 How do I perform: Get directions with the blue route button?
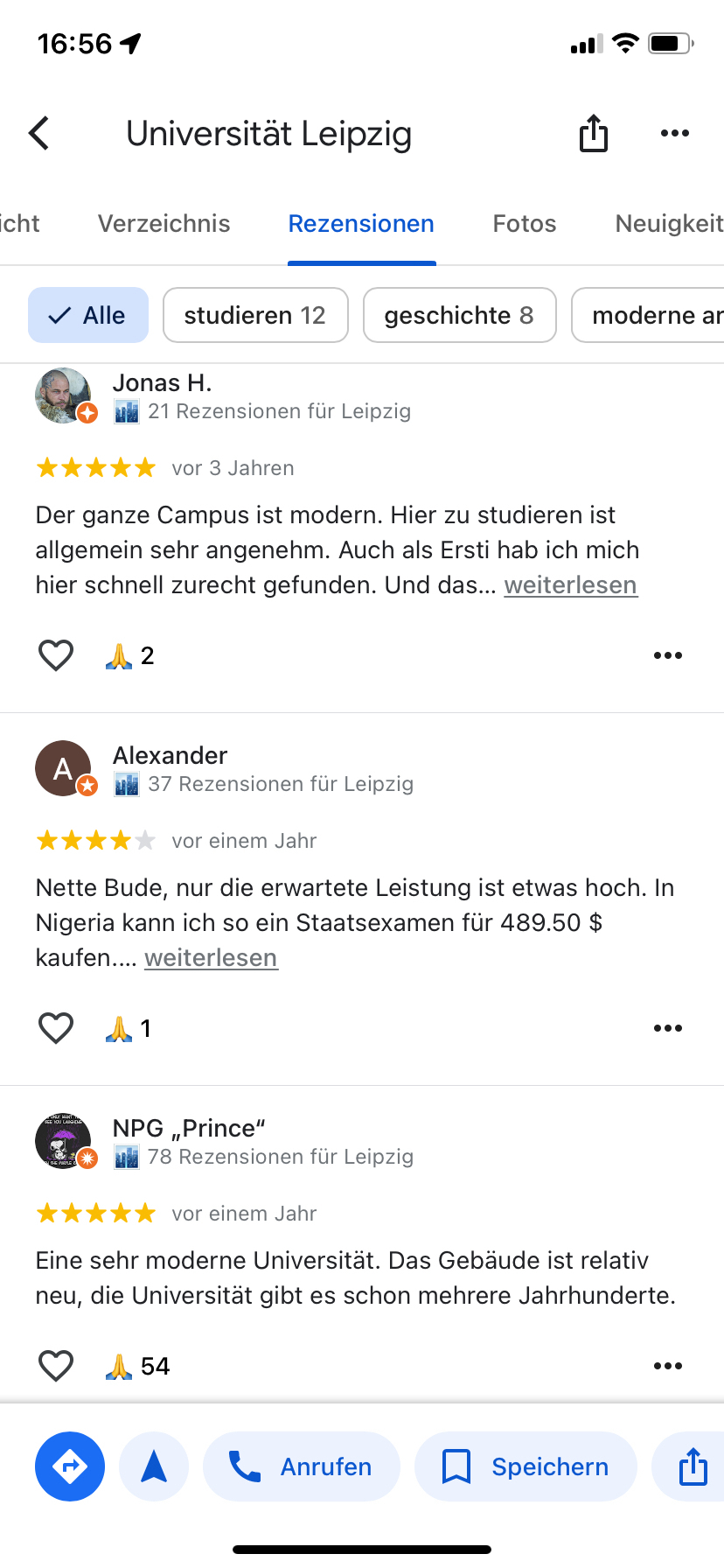(x=70, y=1466)
